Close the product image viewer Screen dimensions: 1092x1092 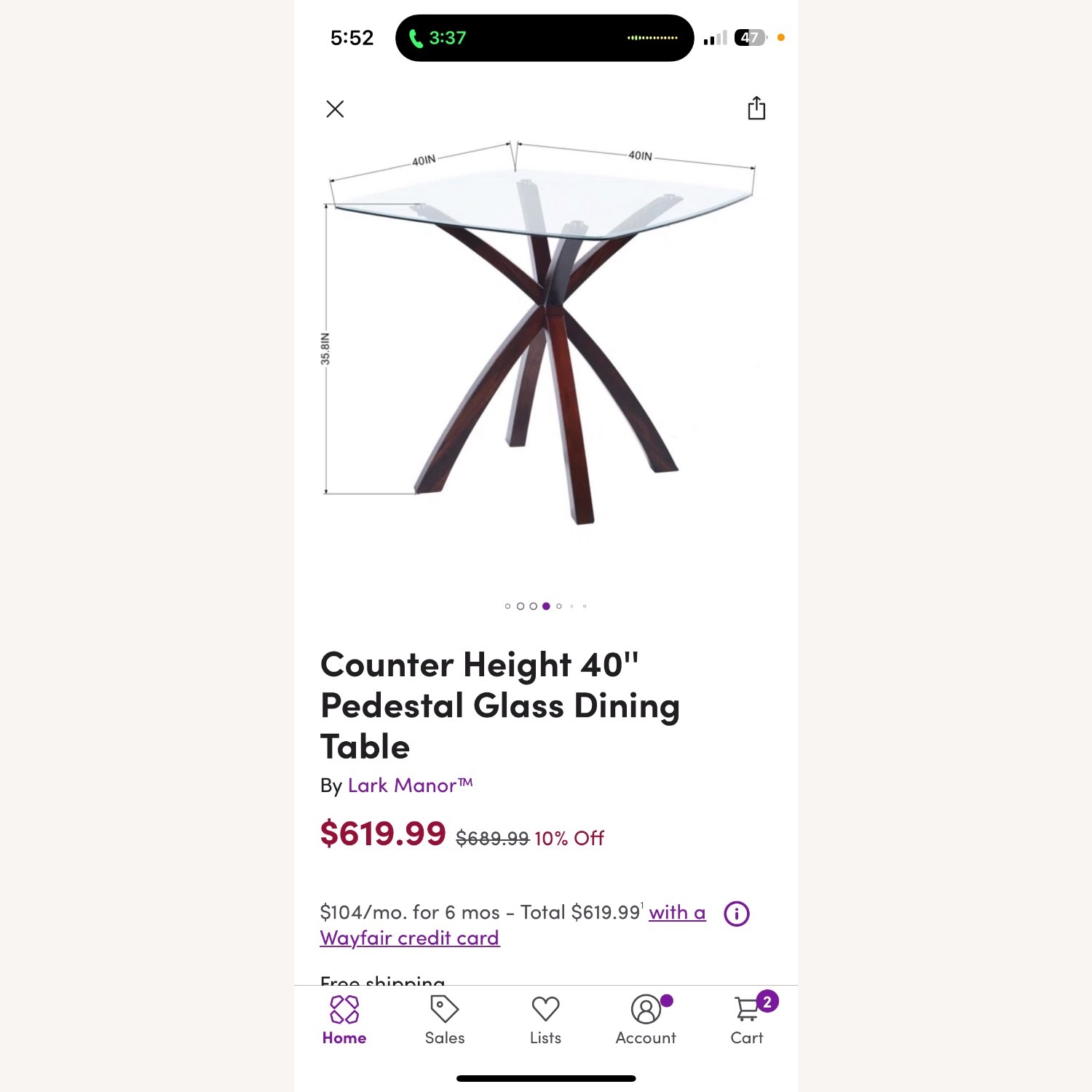coord(335,109)
